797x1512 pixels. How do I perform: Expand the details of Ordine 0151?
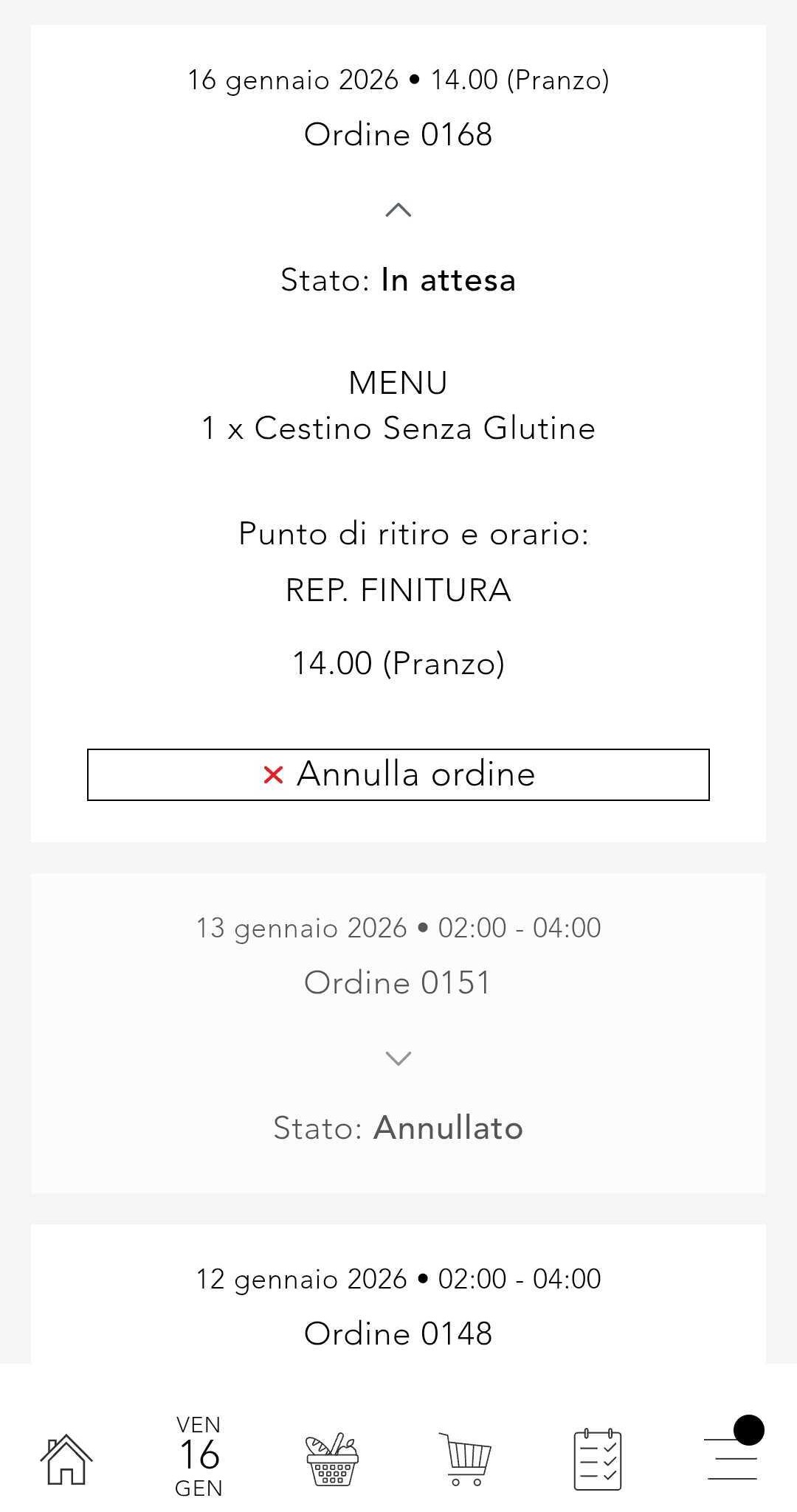[x=398, y=1058]
